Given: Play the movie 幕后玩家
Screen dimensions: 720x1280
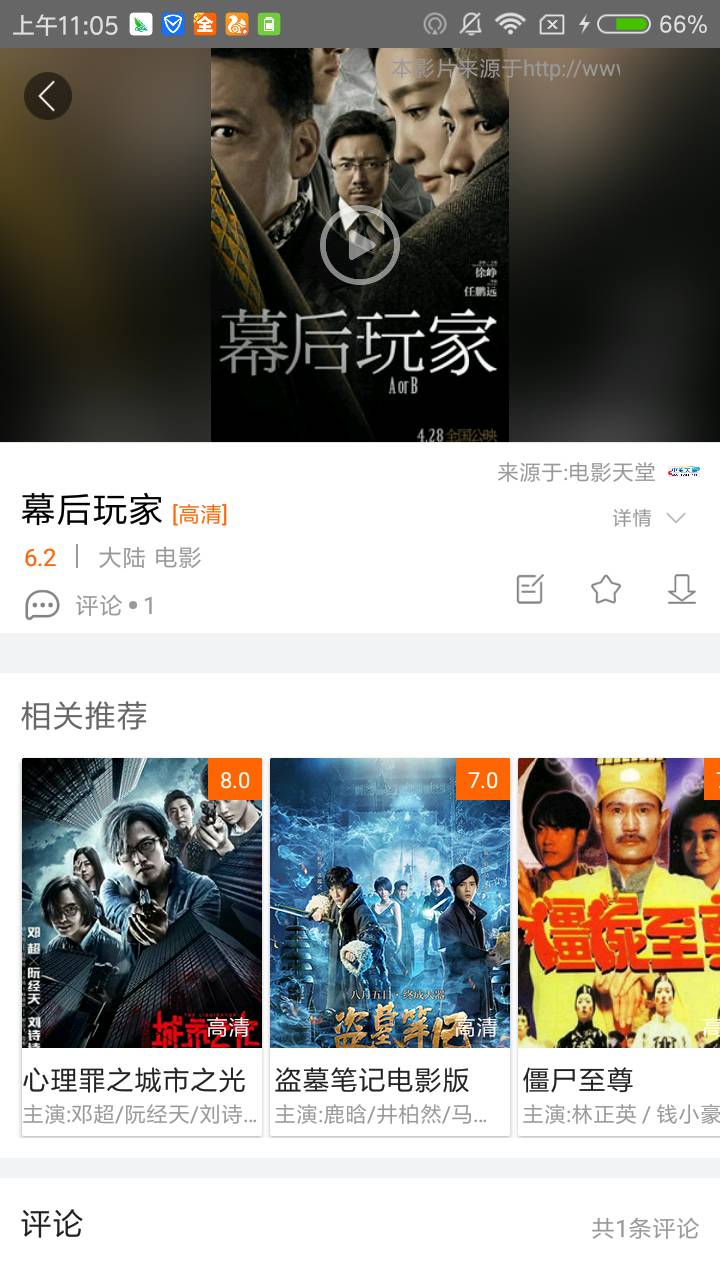Looking at the screenshot, I should [360, 245].
